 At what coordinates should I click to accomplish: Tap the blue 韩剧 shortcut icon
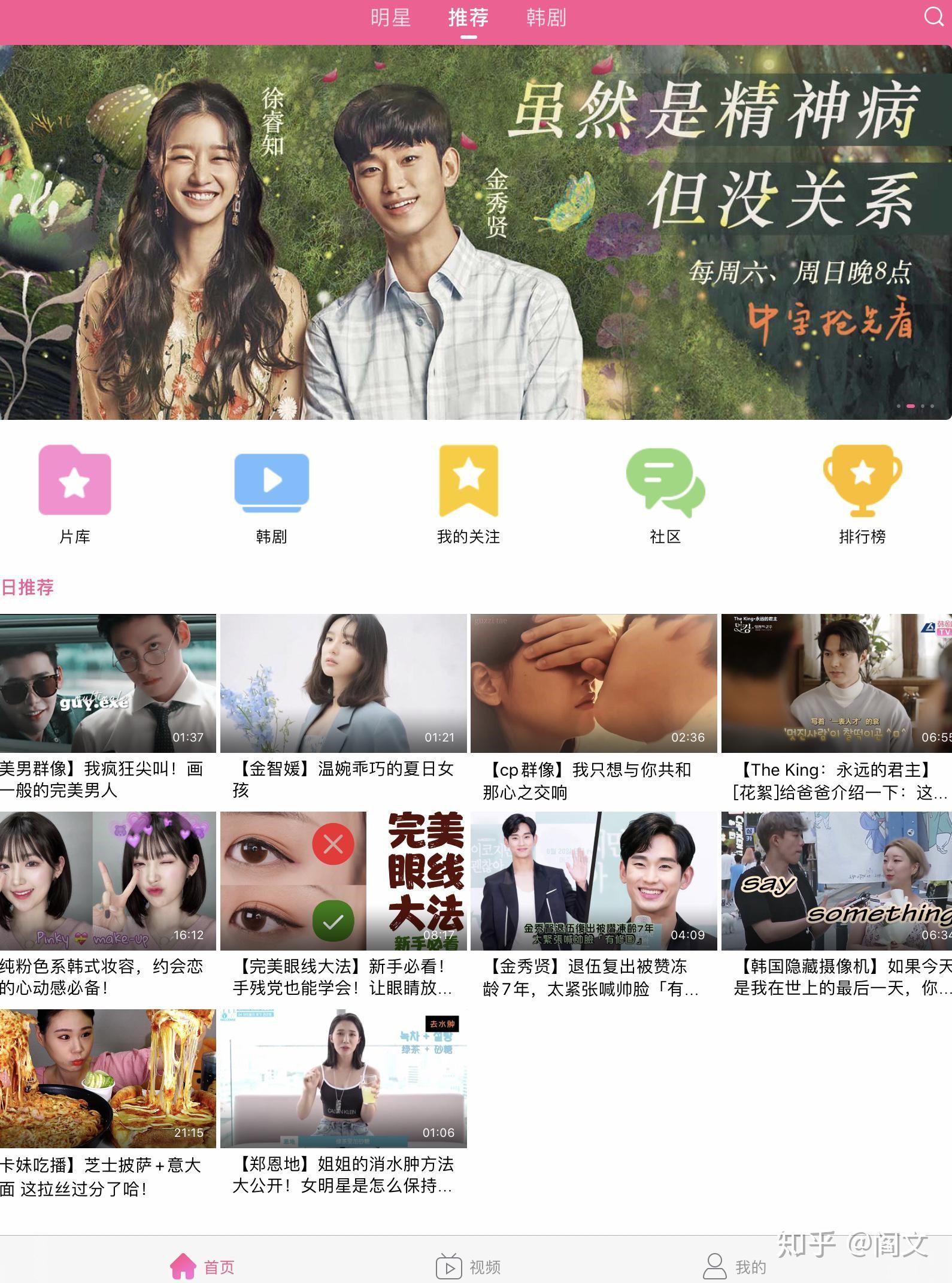click(x=271, y=481)
